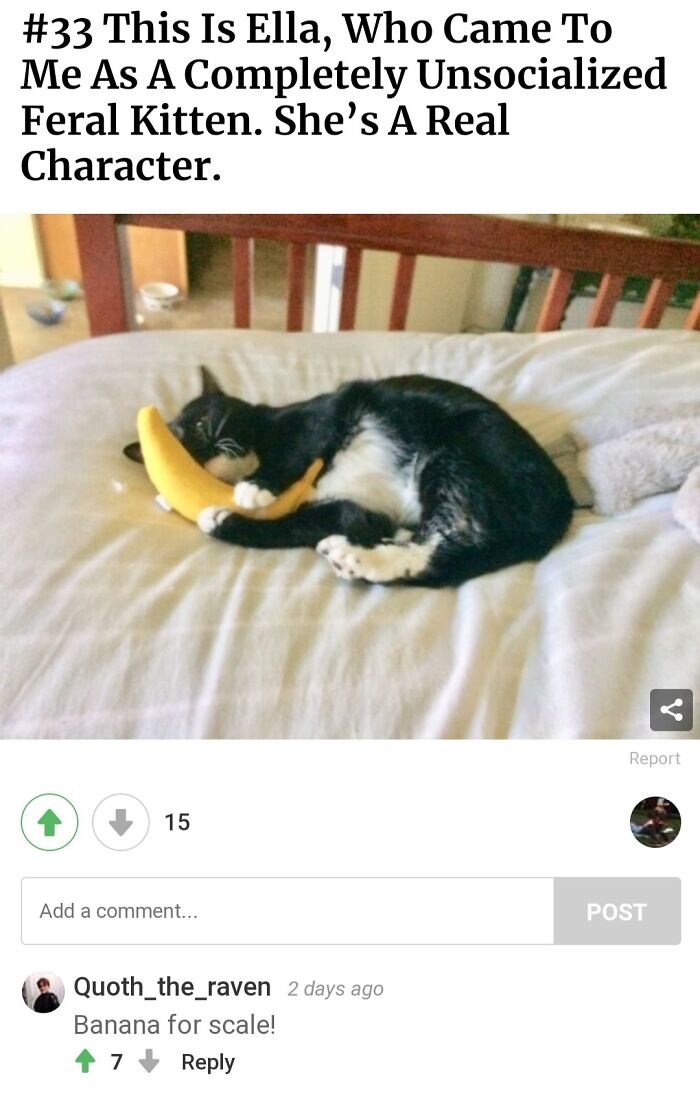Downvote the Ella post
700x1104 pixels.
[x=121, y=822]
